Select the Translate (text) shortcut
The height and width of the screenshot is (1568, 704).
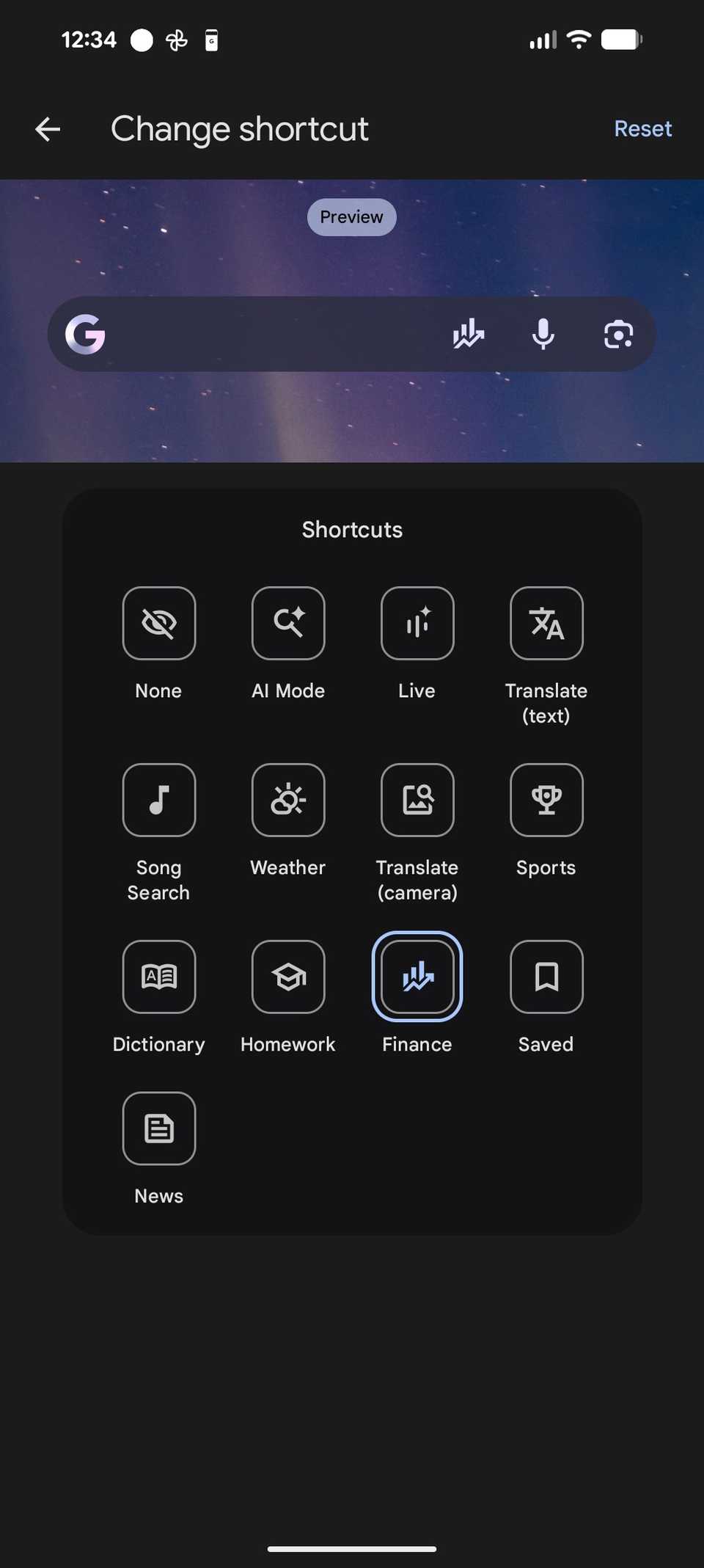546,624
